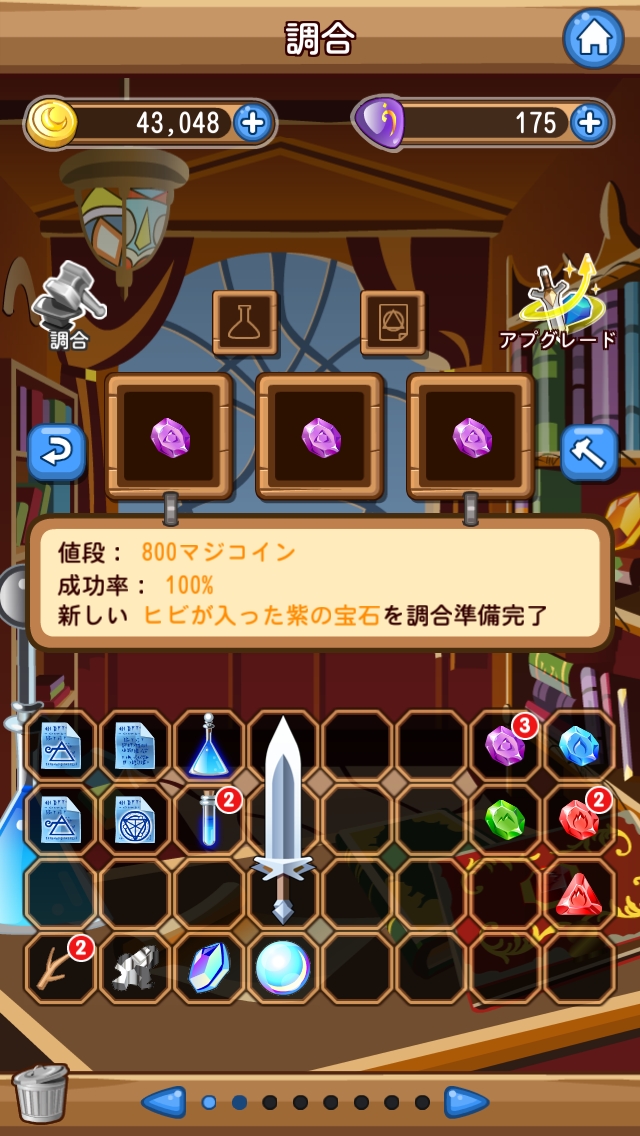Open the recipe scroll filter
Image resolution: width=640 pixels, height=1136 pixels.
(x=393, y=322)
